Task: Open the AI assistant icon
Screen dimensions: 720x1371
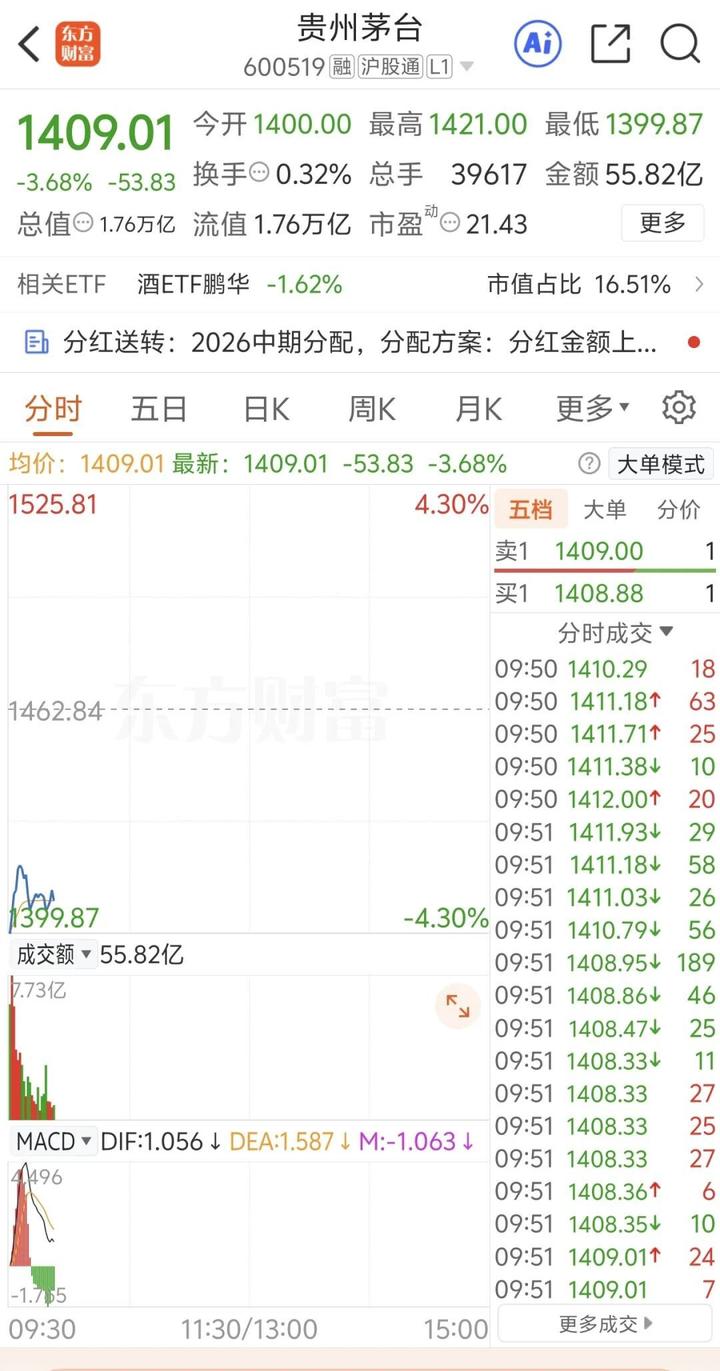Action: coord(537,43)
